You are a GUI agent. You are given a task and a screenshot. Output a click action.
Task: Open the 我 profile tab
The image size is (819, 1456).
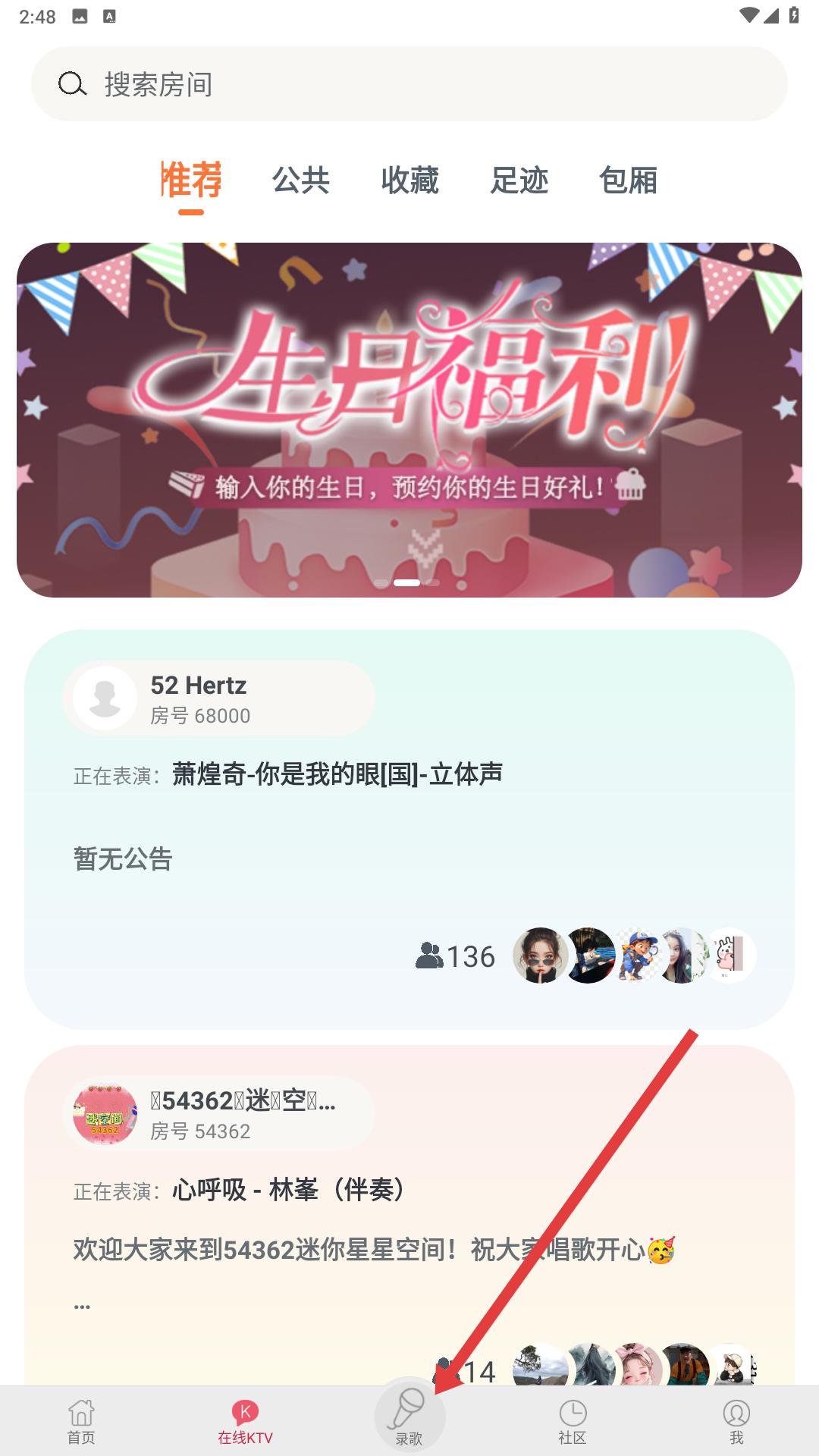(x=736, y=1421)
